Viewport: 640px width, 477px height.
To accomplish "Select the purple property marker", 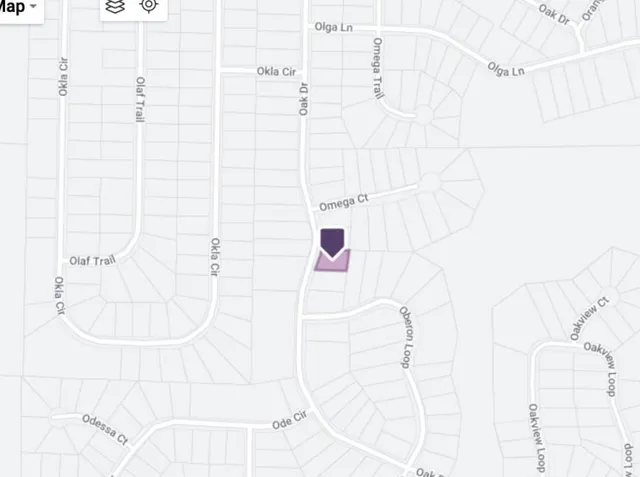I will click(x=332, y=242).
